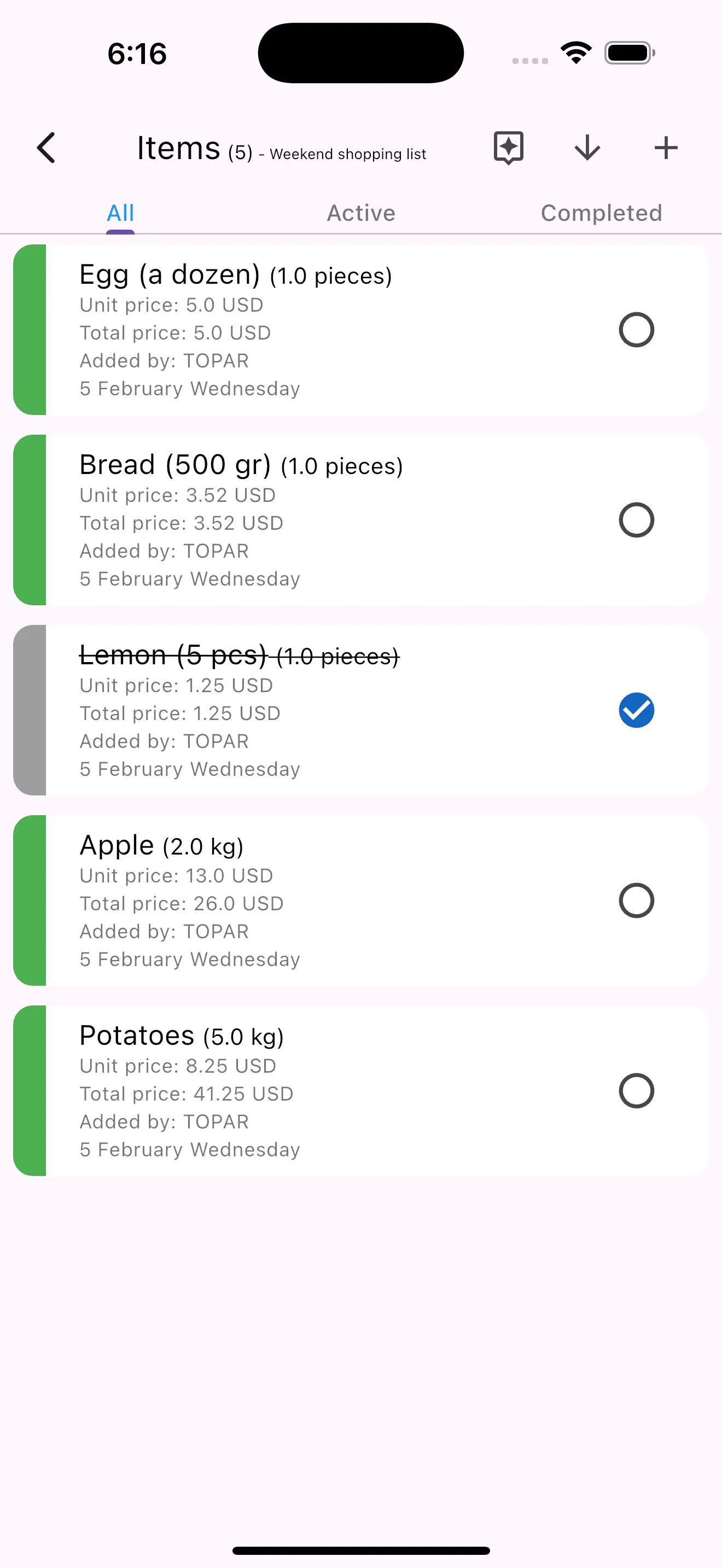Mark Egg (a dozen) as completed
The width and height of the screenshot is (722, 1568).
click(x=636, y=329)
